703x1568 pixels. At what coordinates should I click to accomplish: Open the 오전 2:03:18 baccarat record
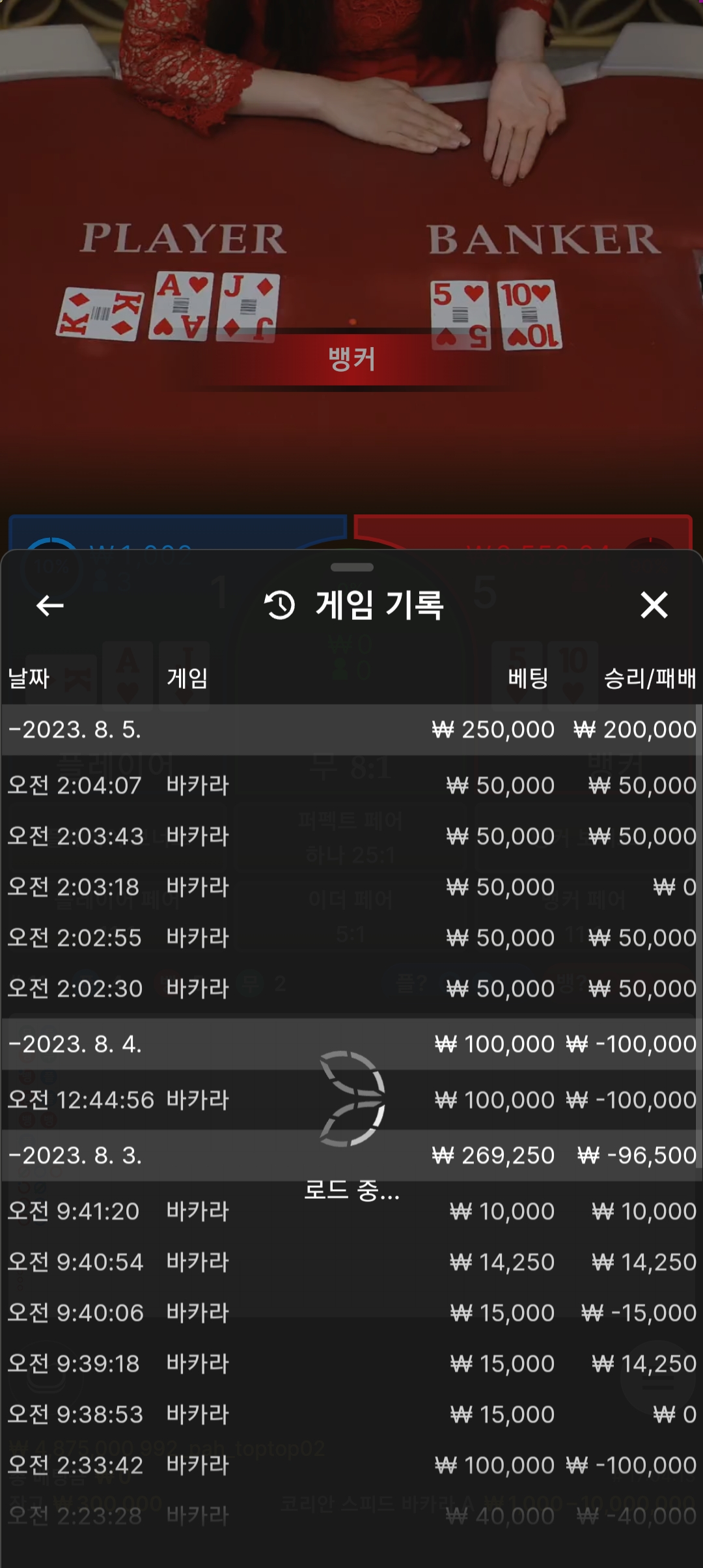point(351,887)
